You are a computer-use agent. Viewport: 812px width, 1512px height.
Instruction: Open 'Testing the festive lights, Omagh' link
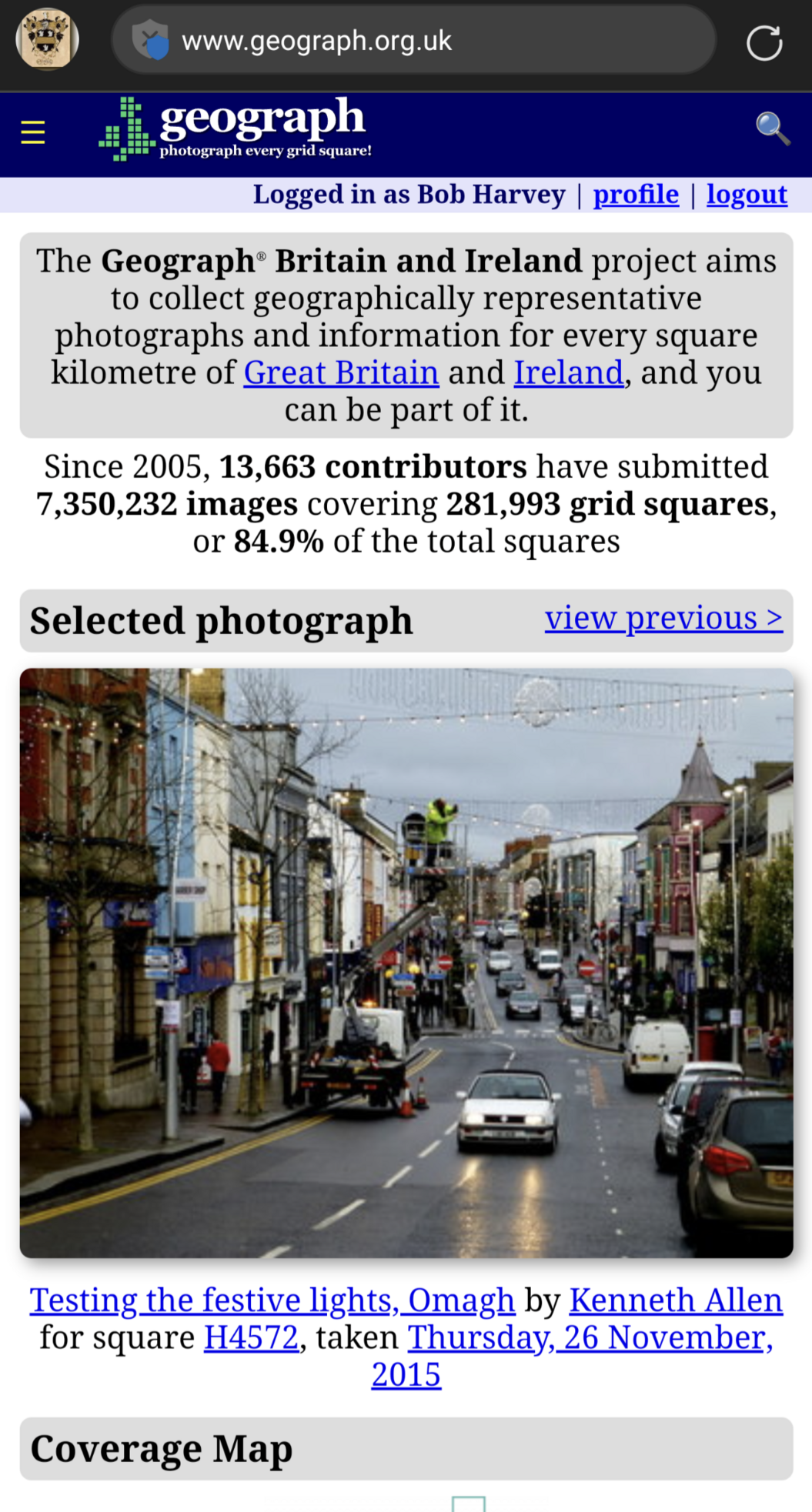click(272, 1300)
